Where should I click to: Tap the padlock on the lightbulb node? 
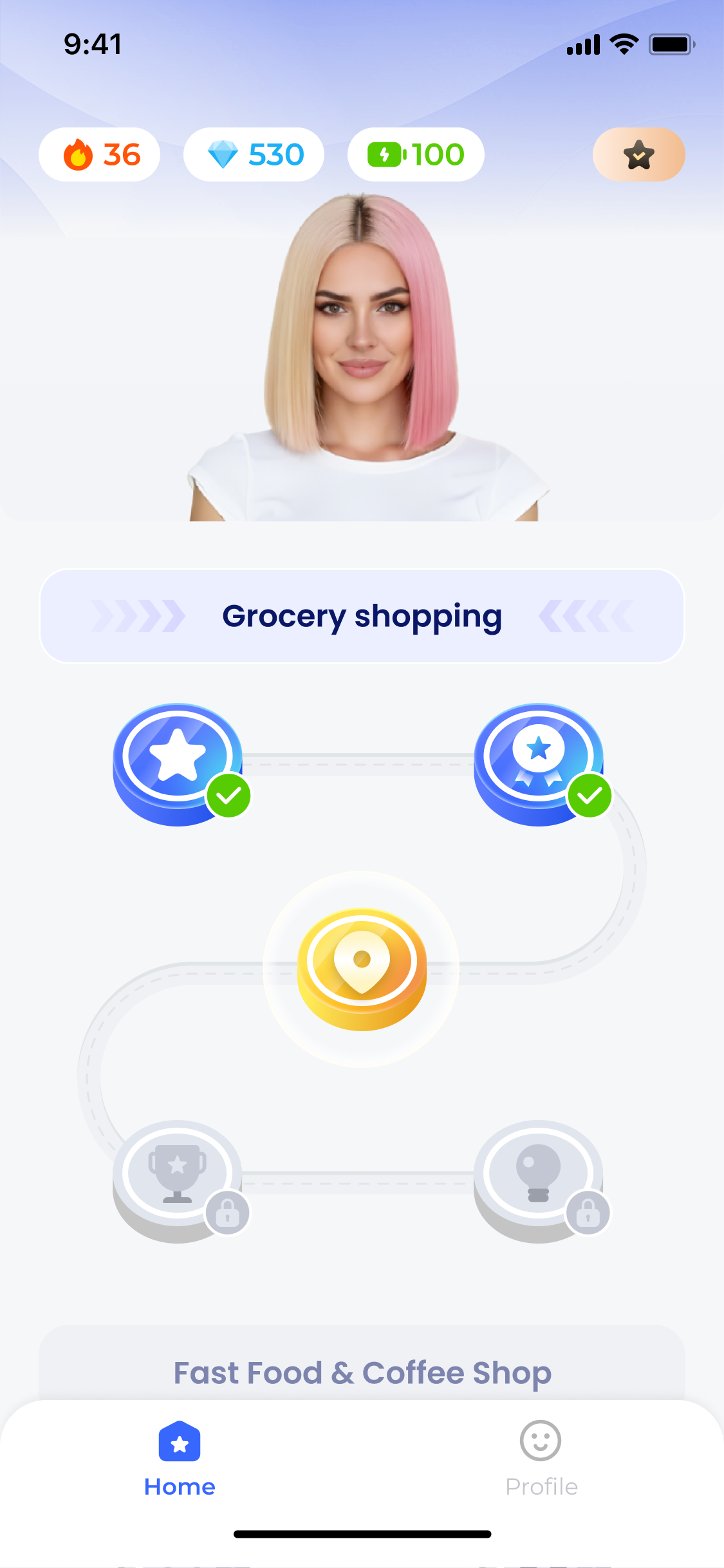point(589,1211)
